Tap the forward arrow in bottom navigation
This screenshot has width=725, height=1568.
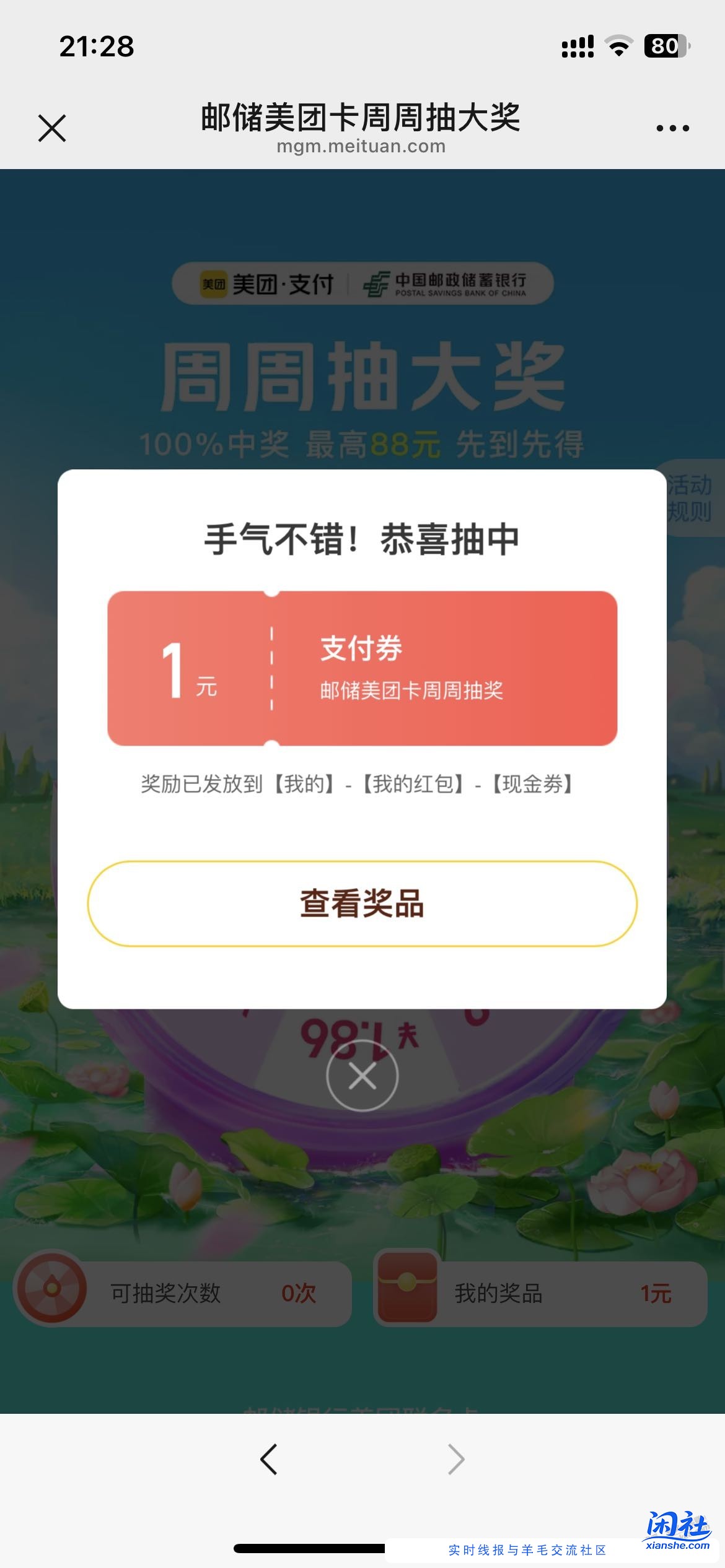455,1460
